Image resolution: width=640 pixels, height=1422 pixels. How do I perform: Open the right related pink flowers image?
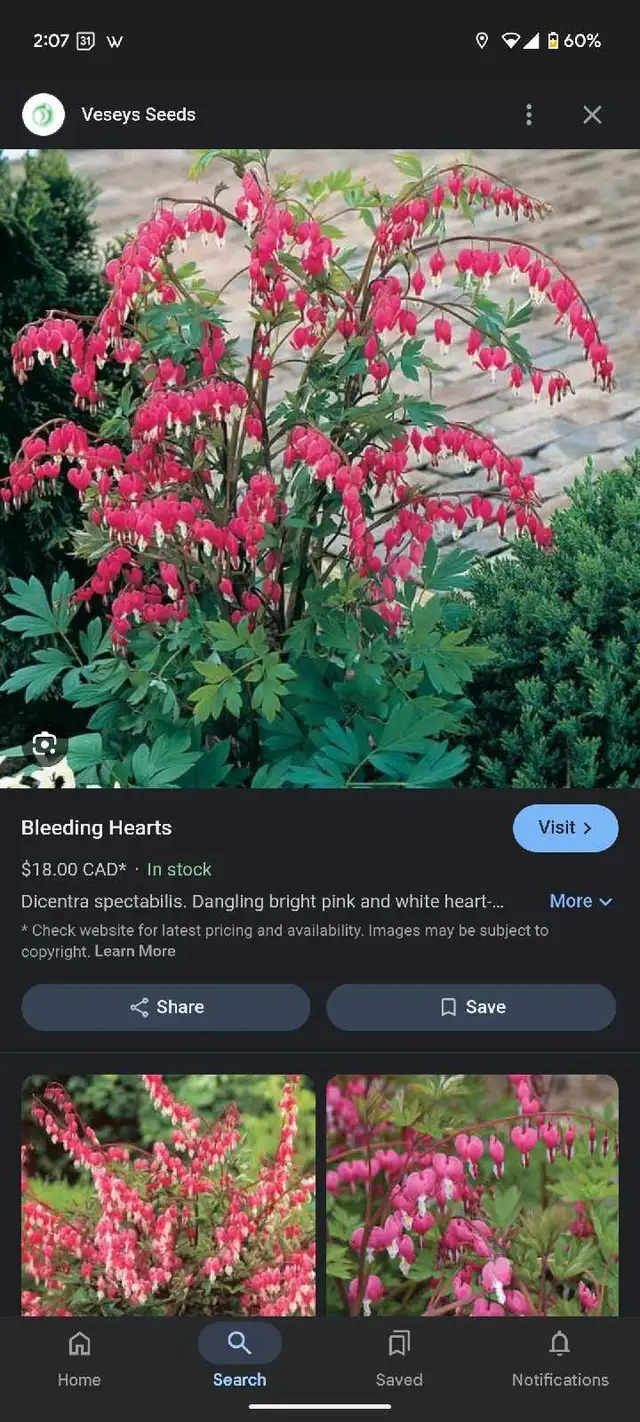point(473,1195)
